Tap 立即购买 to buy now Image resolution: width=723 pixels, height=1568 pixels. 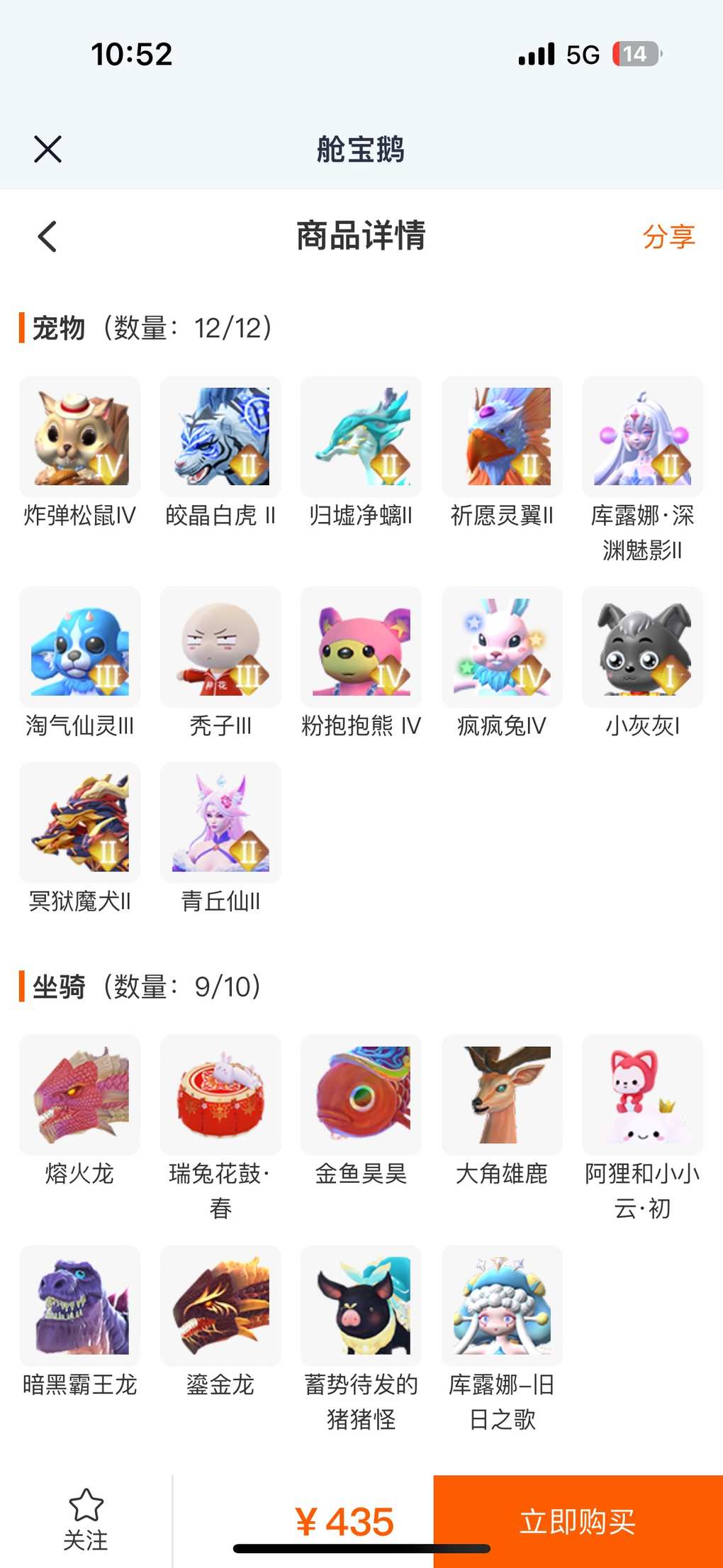point(578,1521)
